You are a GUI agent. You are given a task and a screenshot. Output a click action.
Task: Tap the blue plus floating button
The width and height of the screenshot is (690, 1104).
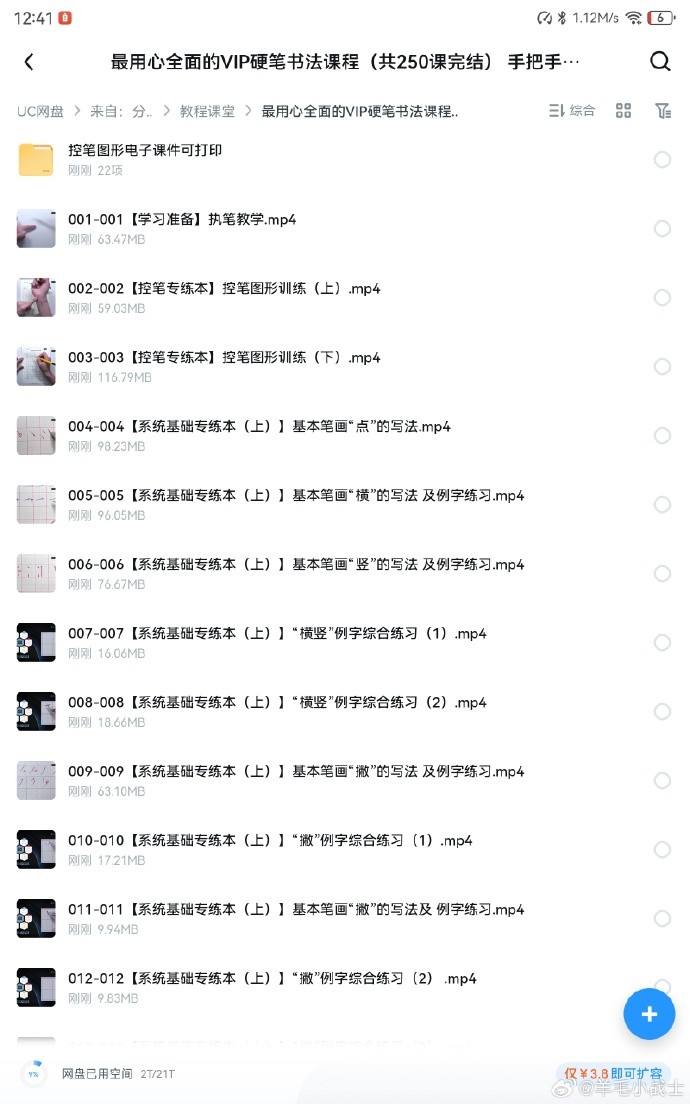pos(648,1014)
